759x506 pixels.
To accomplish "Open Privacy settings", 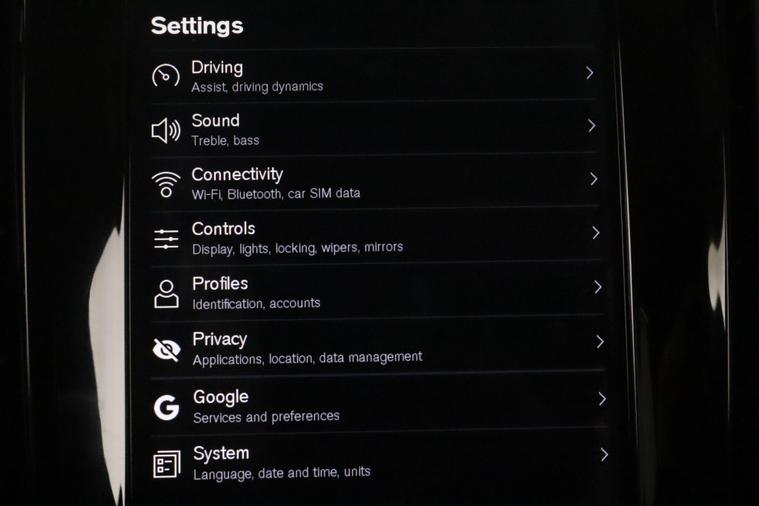I will coord(375,347).
